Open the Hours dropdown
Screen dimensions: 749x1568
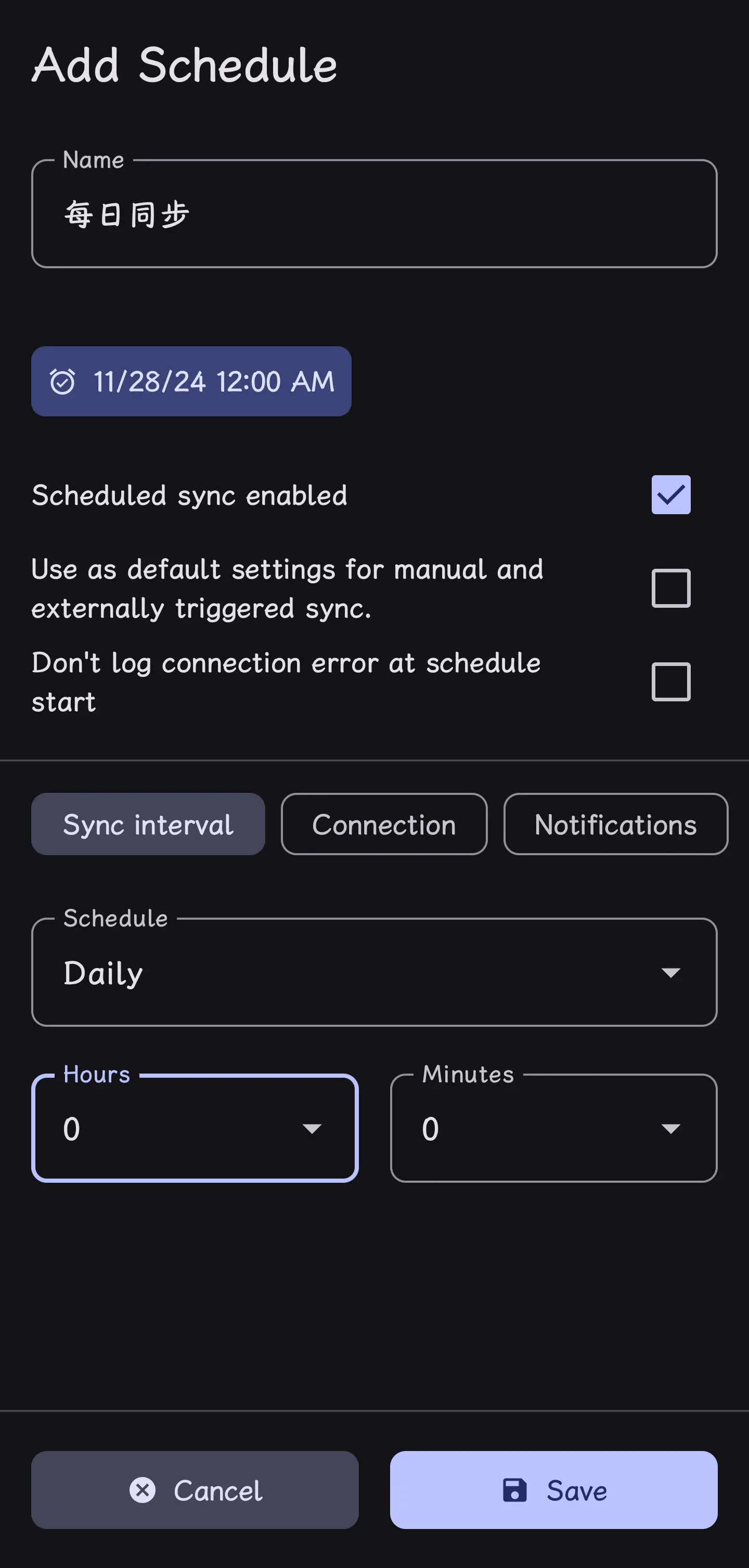click(195, 1128)
